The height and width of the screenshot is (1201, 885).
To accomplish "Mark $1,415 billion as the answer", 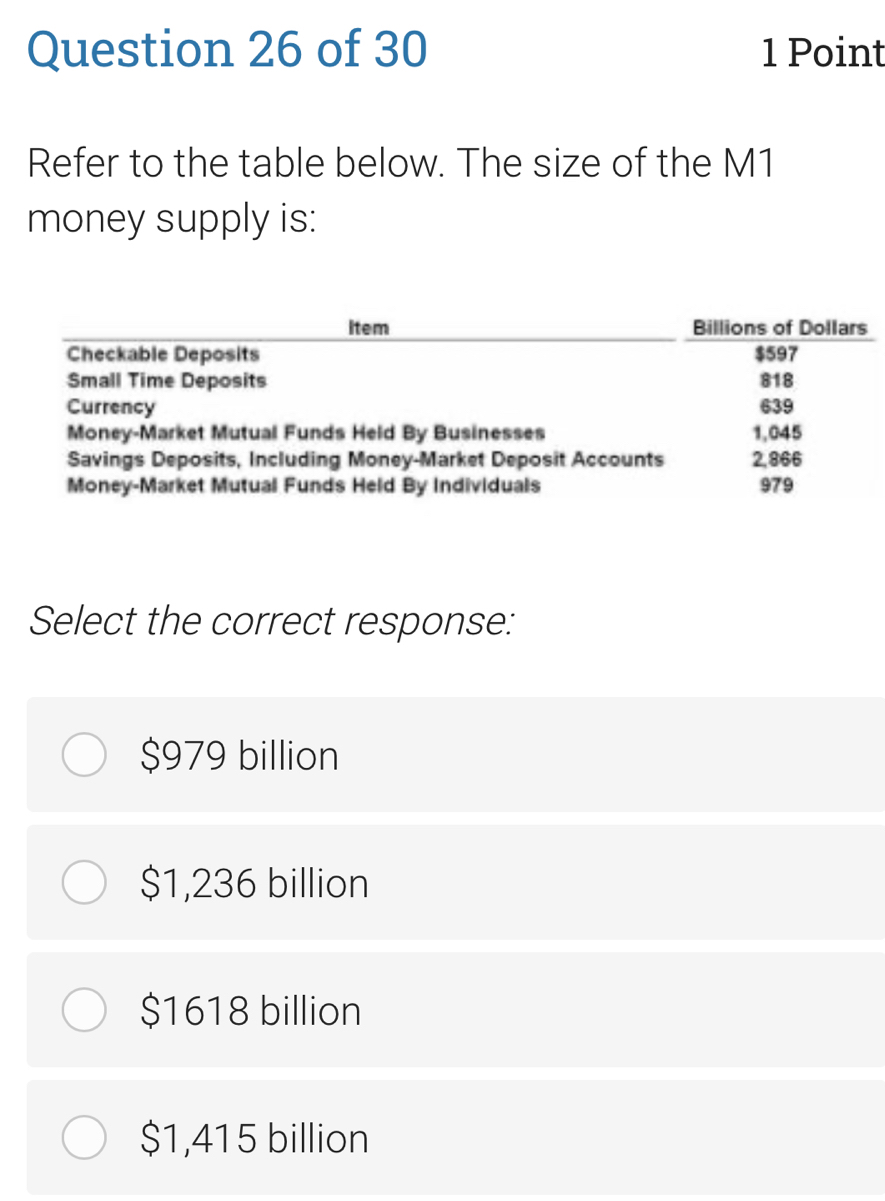I will pos(85,1139).
